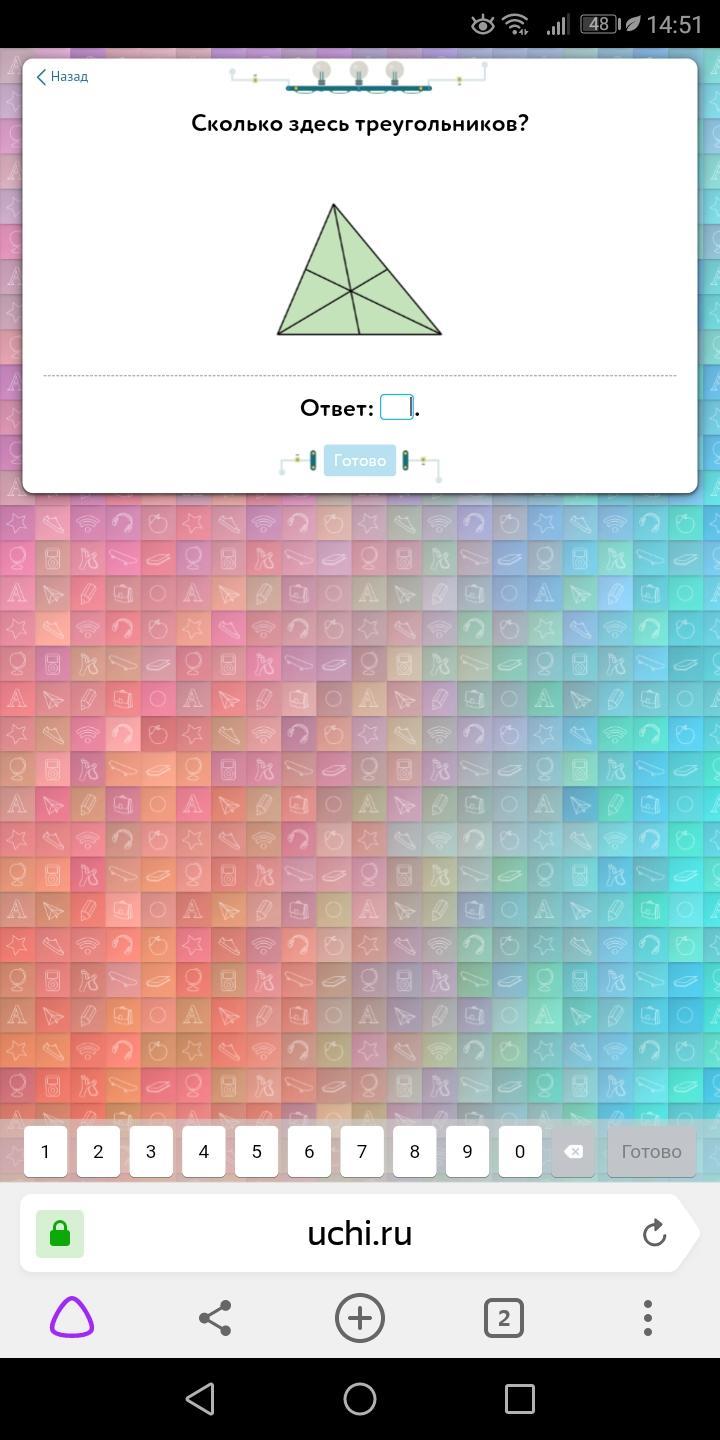
Task: Go back using the Назад link
Action: tap(62, 77)
